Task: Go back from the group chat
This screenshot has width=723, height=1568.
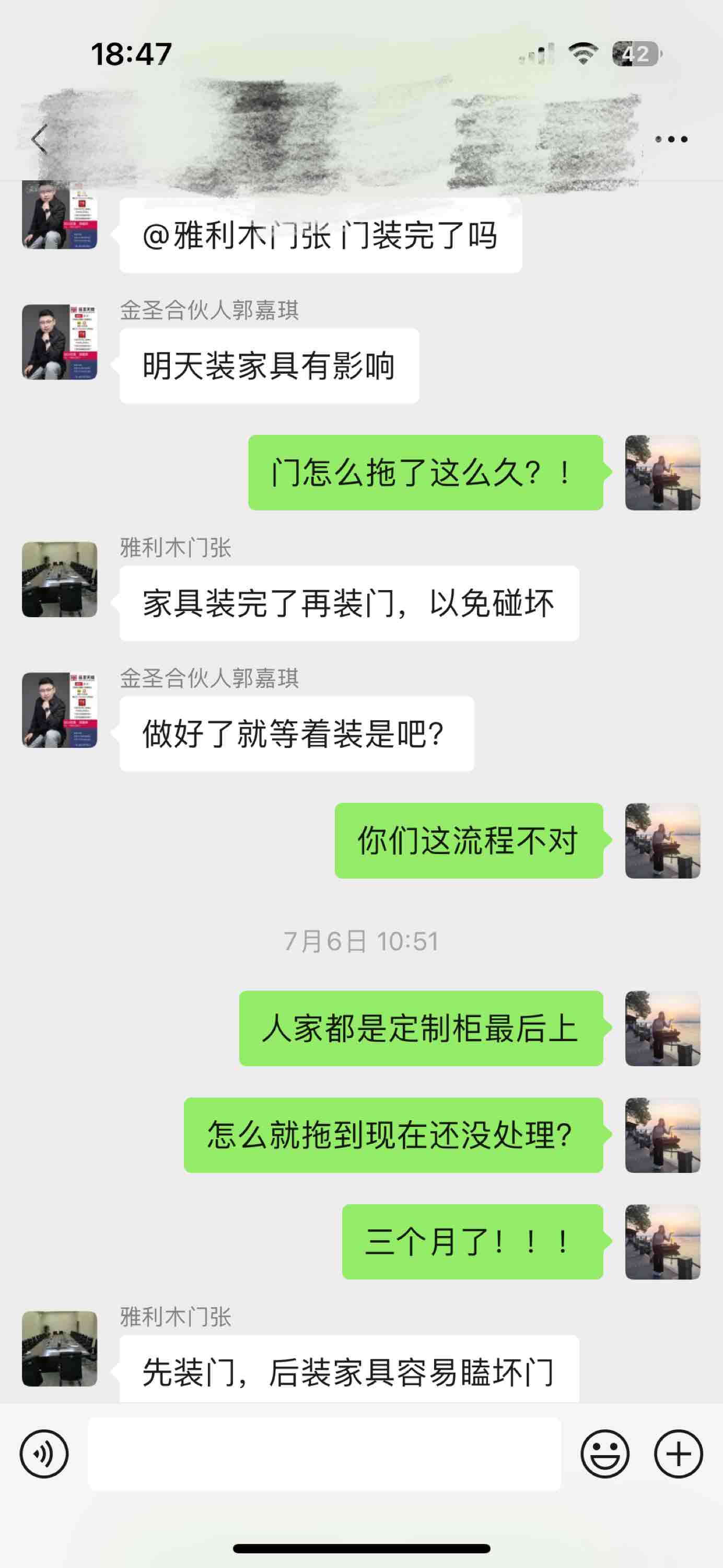Action: [x=40, y=140]
